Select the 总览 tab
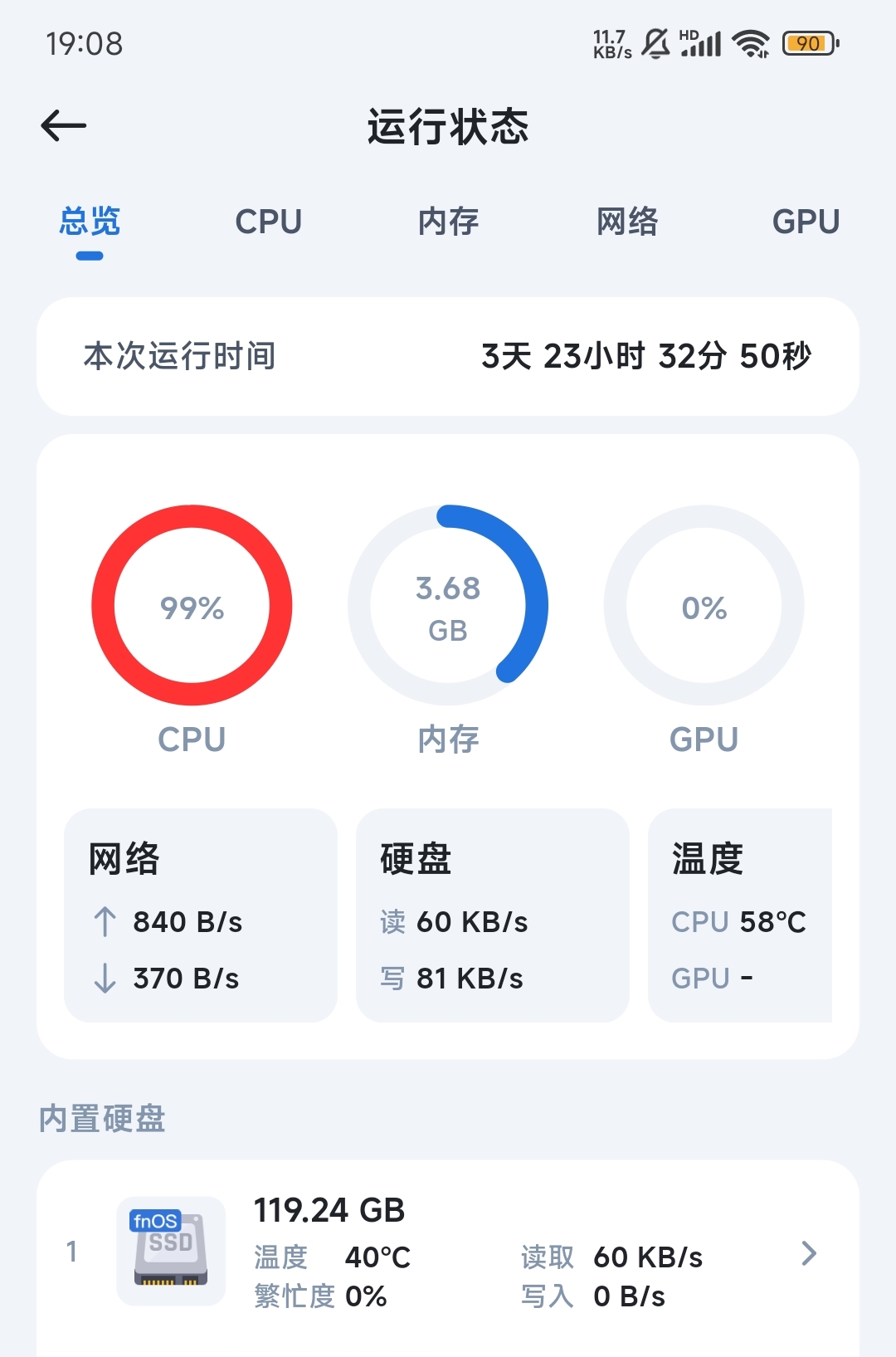 point(90,222)
